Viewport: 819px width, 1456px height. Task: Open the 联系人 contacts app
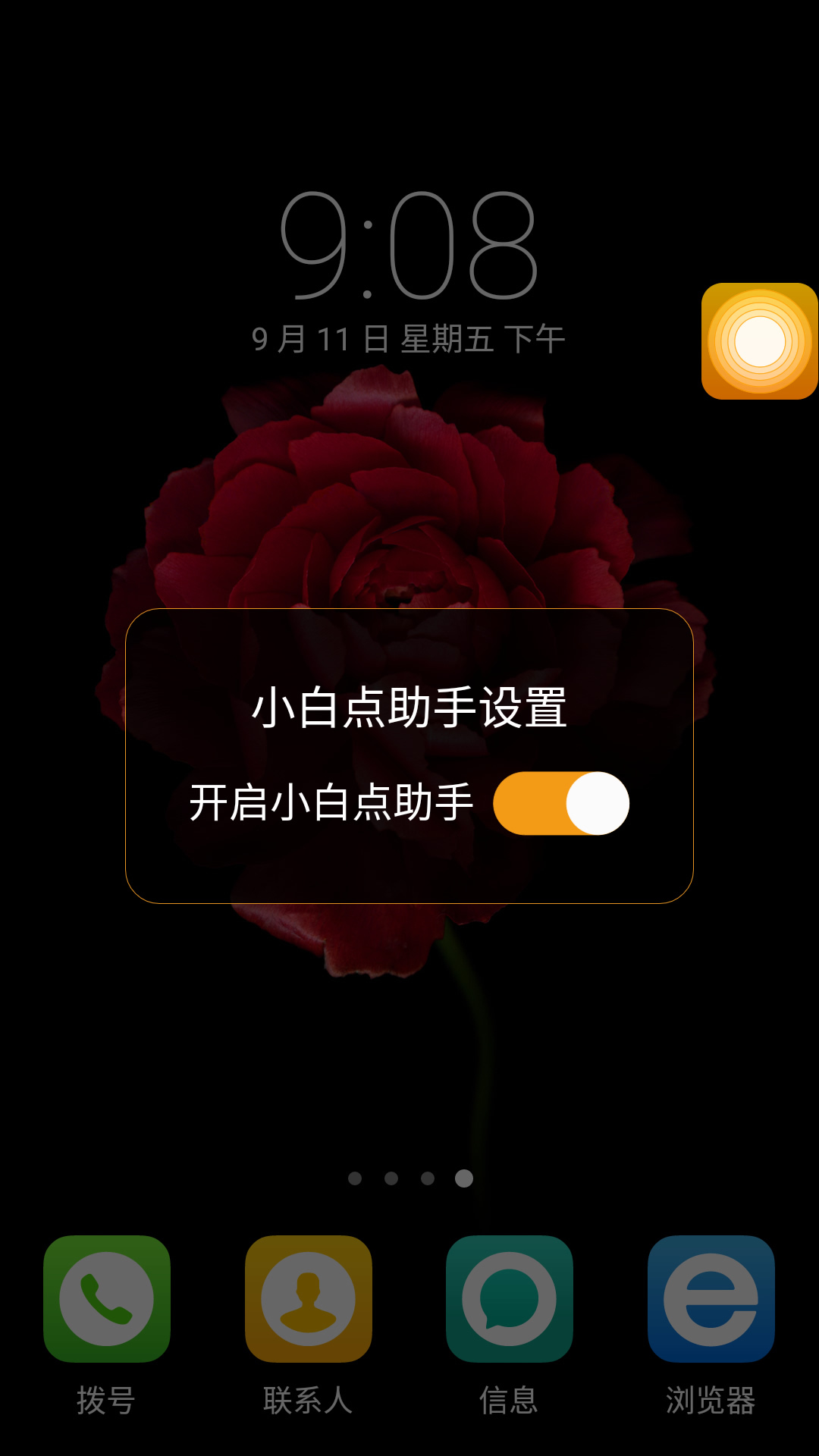click(309, 1298)
